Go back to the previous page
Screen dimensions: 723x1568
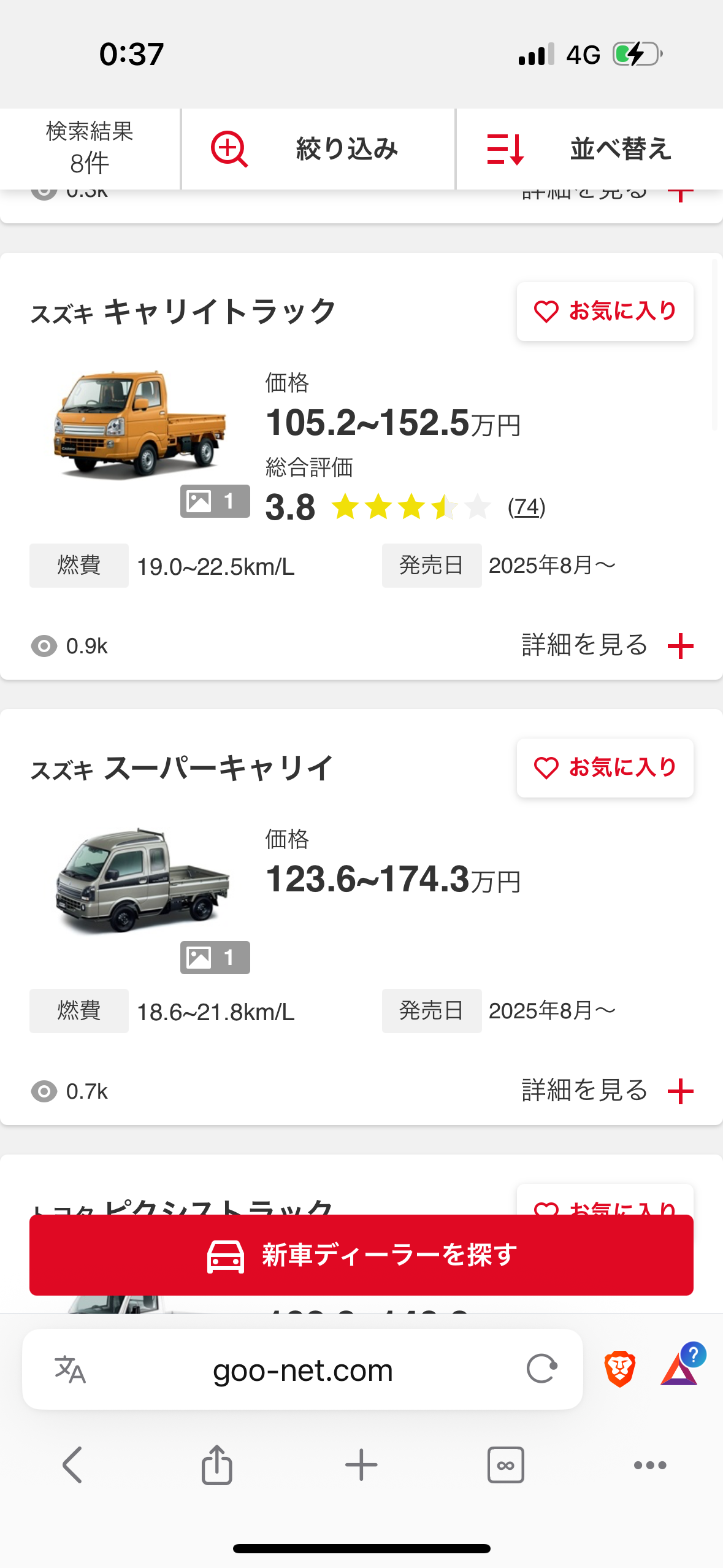coord(72,1465)
